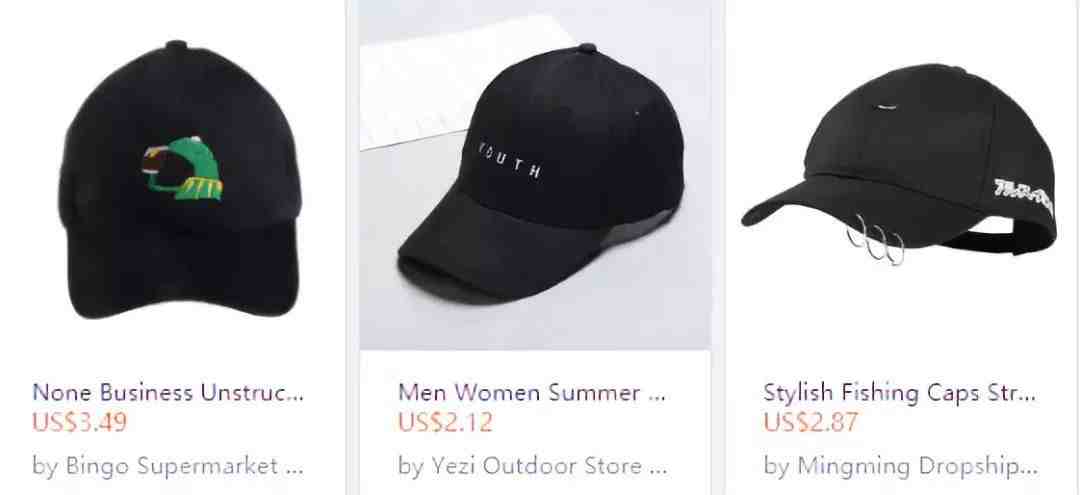The height and width of the screenshot is (495, 1080).
Task: Visit the Bingo Supermarket store
Action: [x=167, y=465]
